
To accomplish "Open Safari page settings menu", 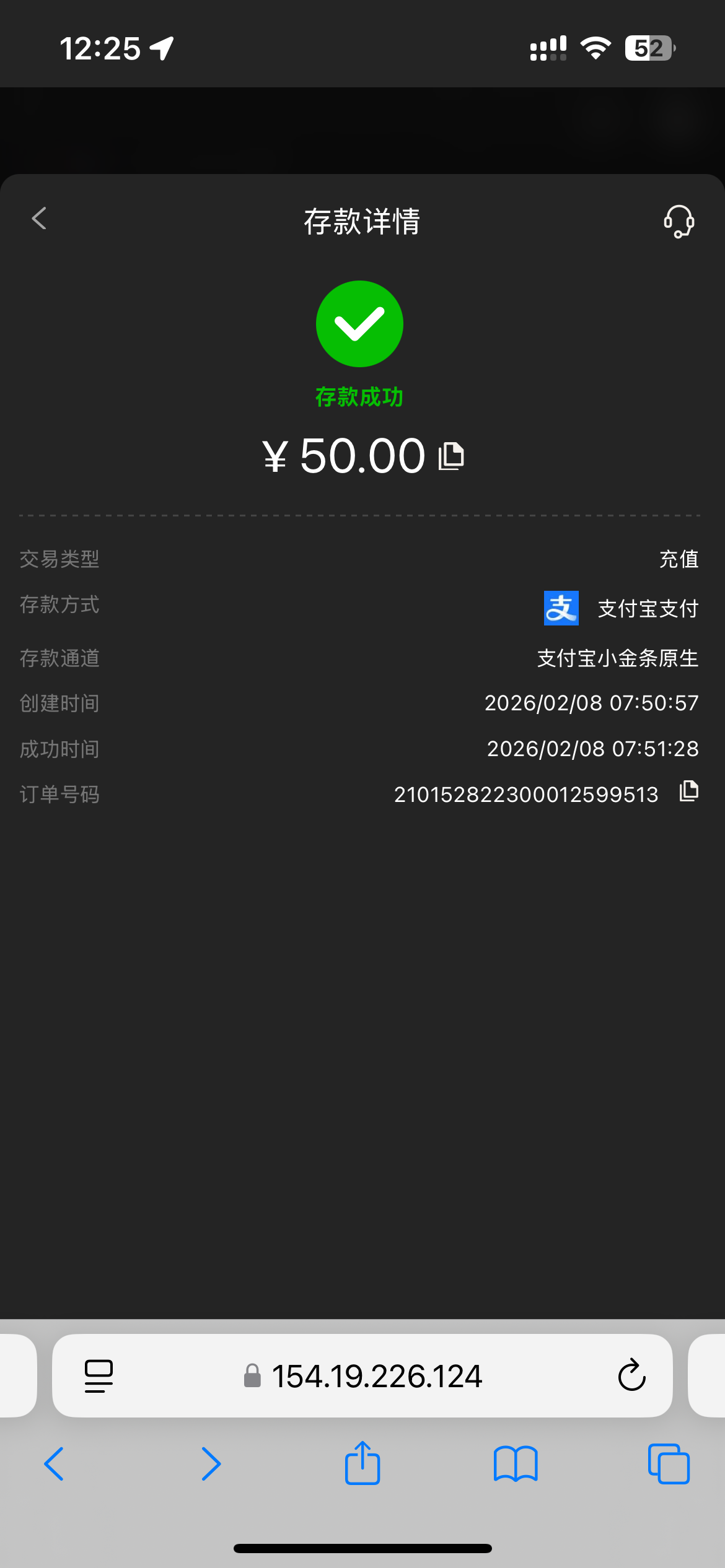I will [x=99, y=1376].
